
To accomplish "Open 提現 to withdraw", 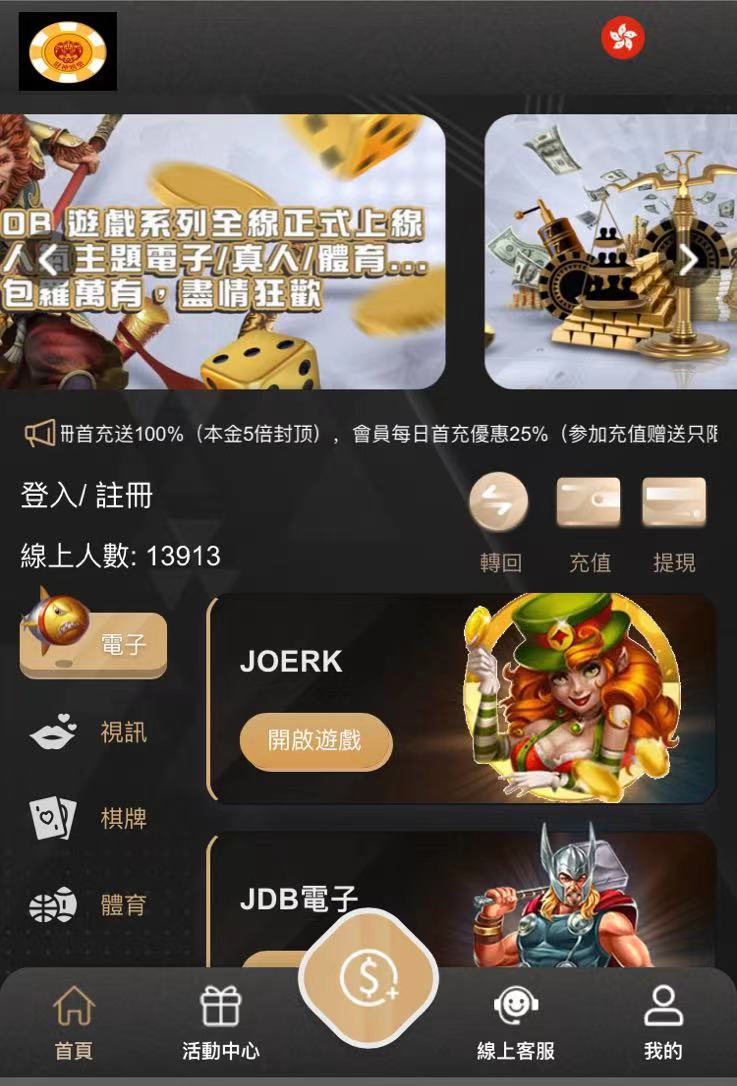I will tap(674, 503).
